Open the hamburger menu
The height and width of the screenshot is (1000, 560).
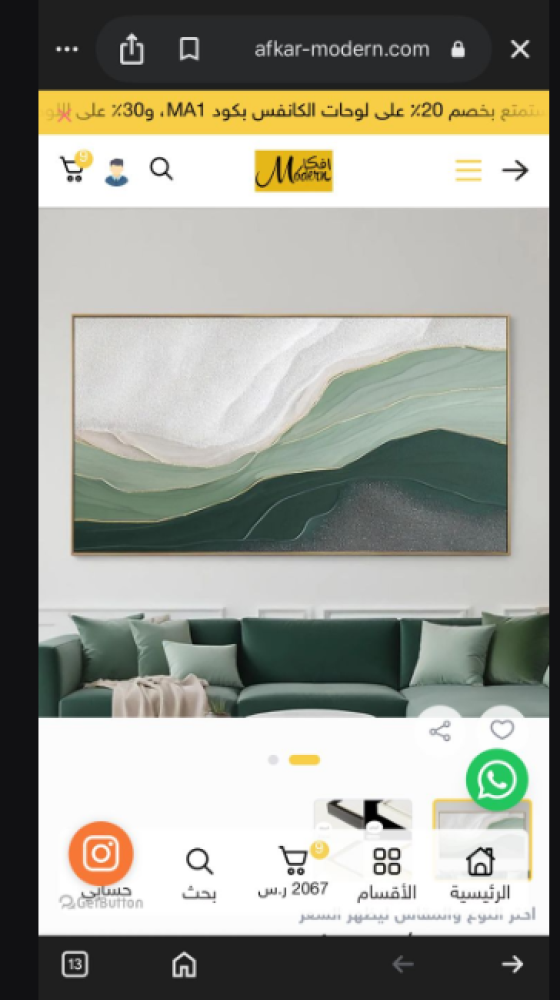[468, 170]
